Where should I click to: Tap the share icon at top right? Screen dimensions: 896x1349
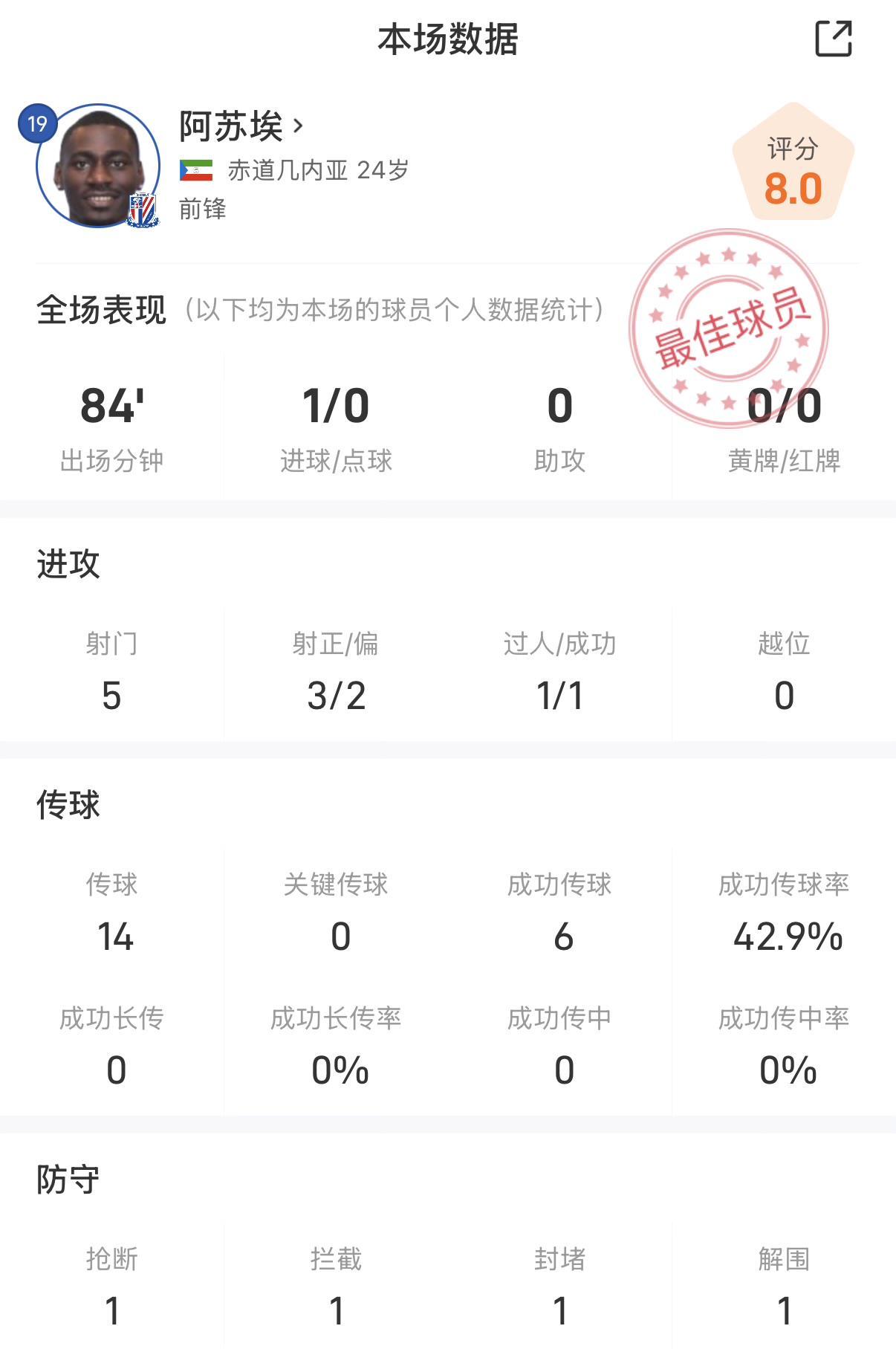[x=833, y=39]
